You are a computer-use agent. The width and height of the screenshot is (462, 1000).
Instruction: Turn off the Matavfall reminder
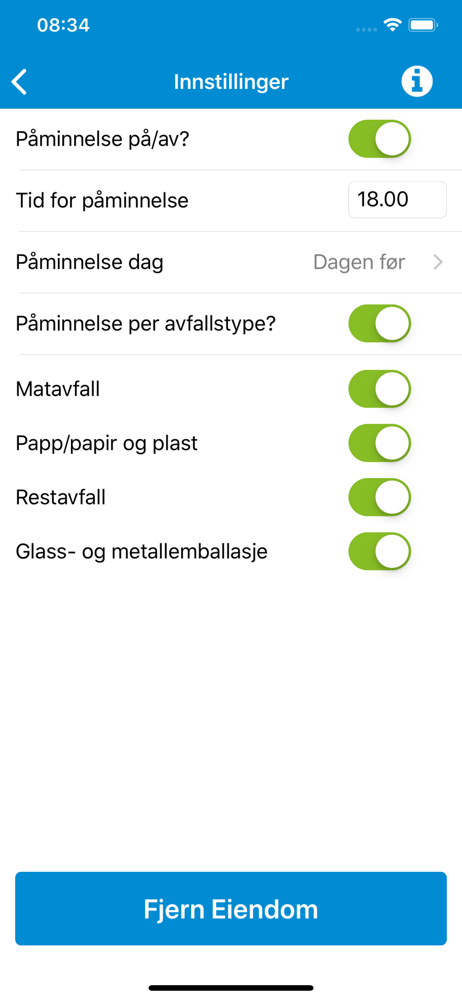[379, 389]
